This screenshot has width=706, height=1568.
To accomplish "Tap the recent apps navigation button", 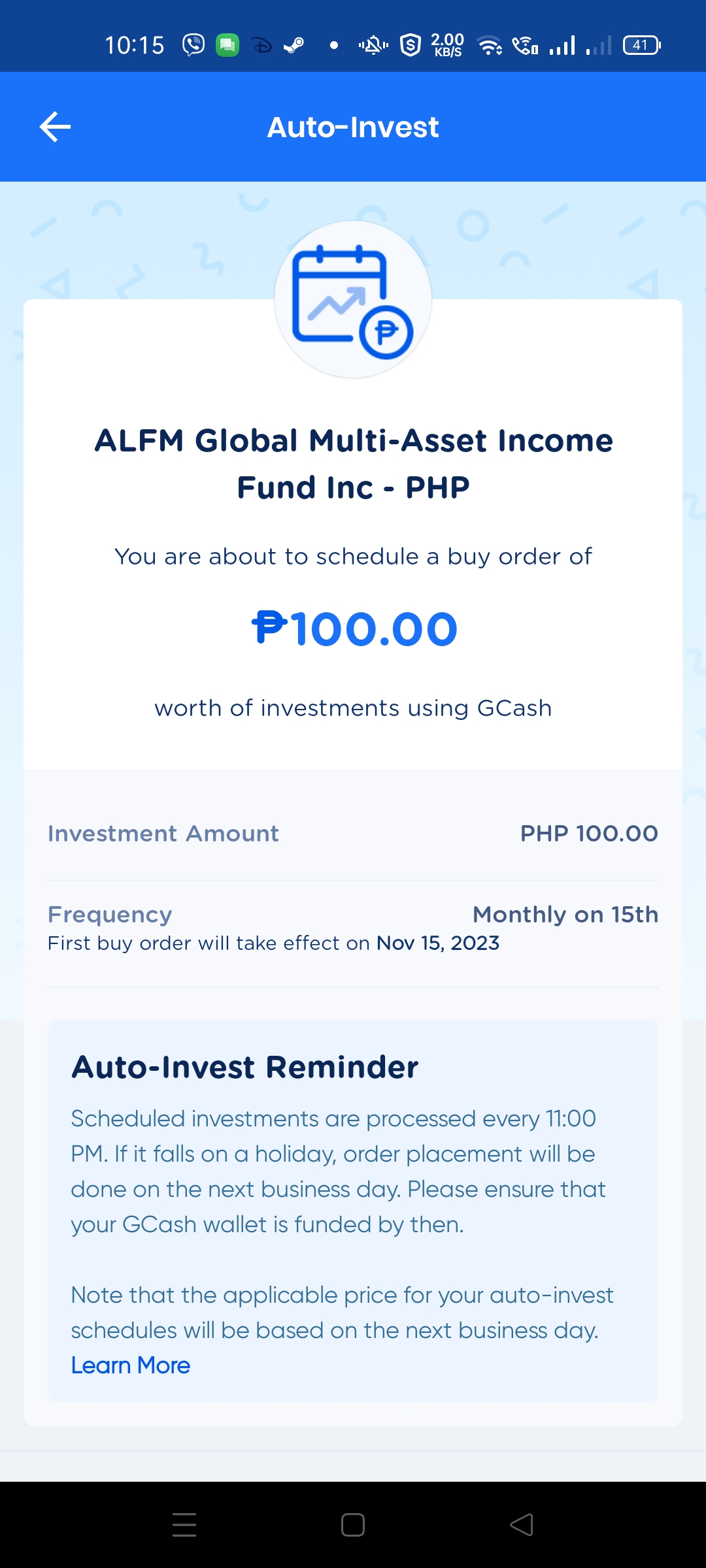I will (184, 1524).
